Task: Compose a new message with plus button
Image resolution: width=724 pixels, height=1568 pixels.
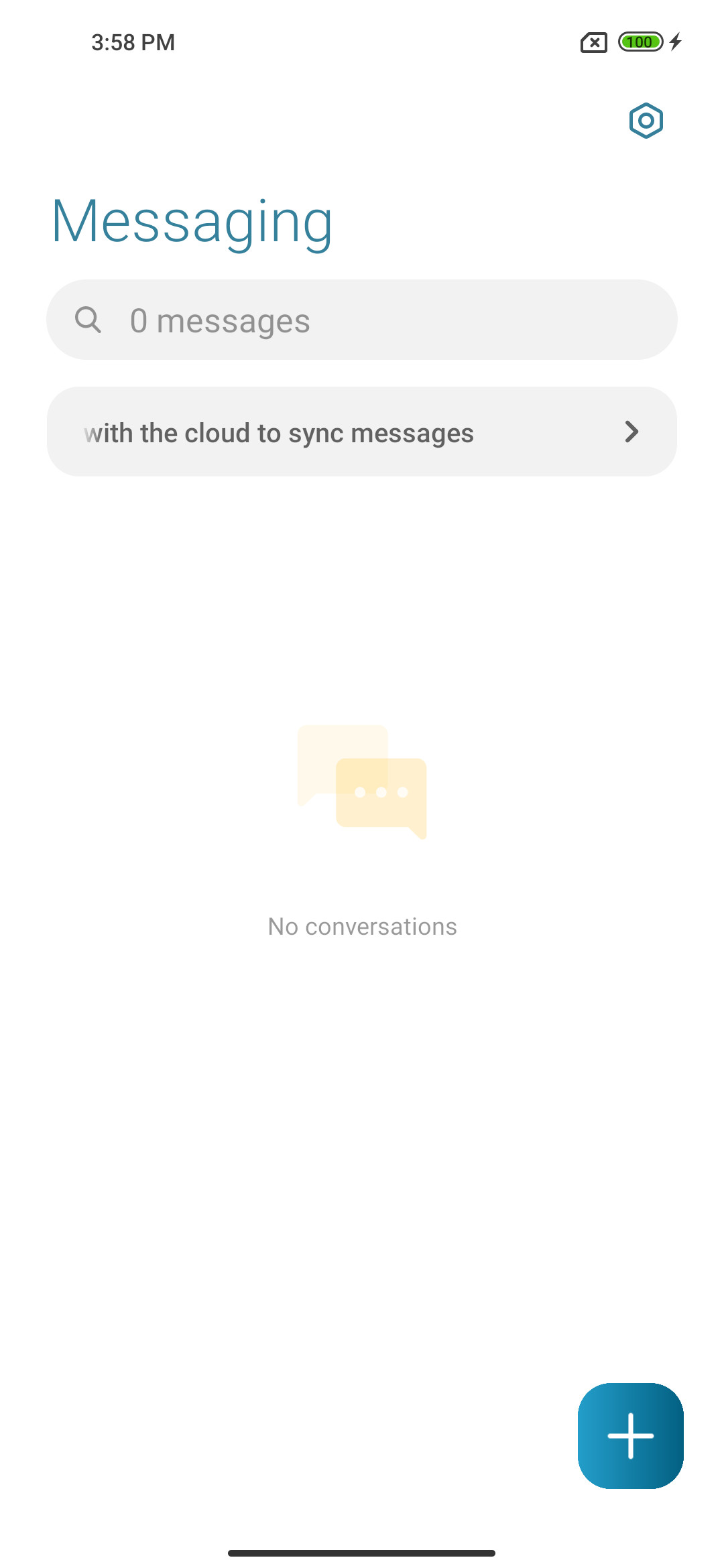Action: pyautogui.click(x=631, y=1436)
